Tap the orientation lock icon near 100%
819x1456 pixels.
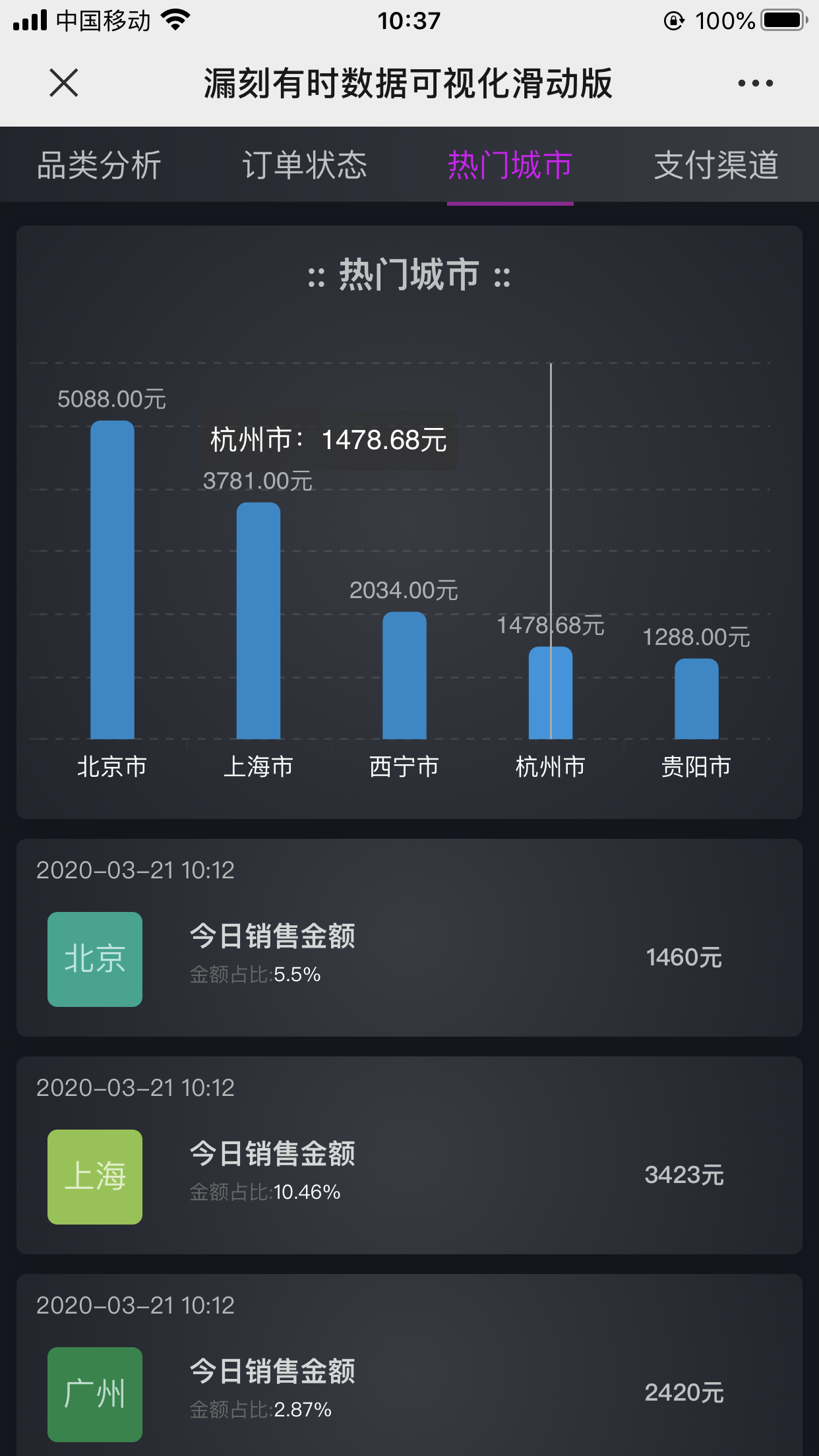click(674, 20)
